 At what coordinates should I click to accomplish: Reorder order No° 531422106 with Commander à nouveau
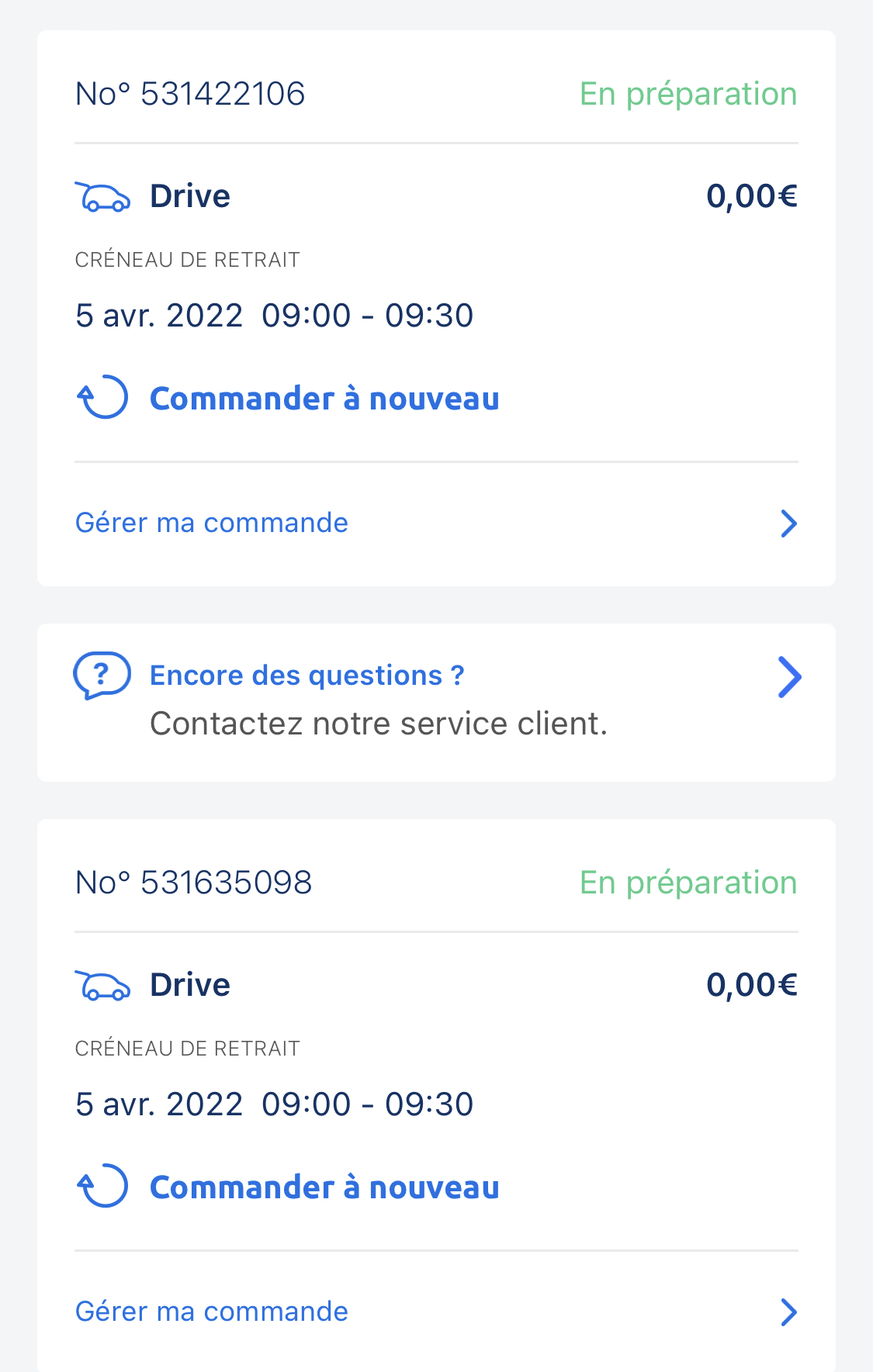(323, 399)
